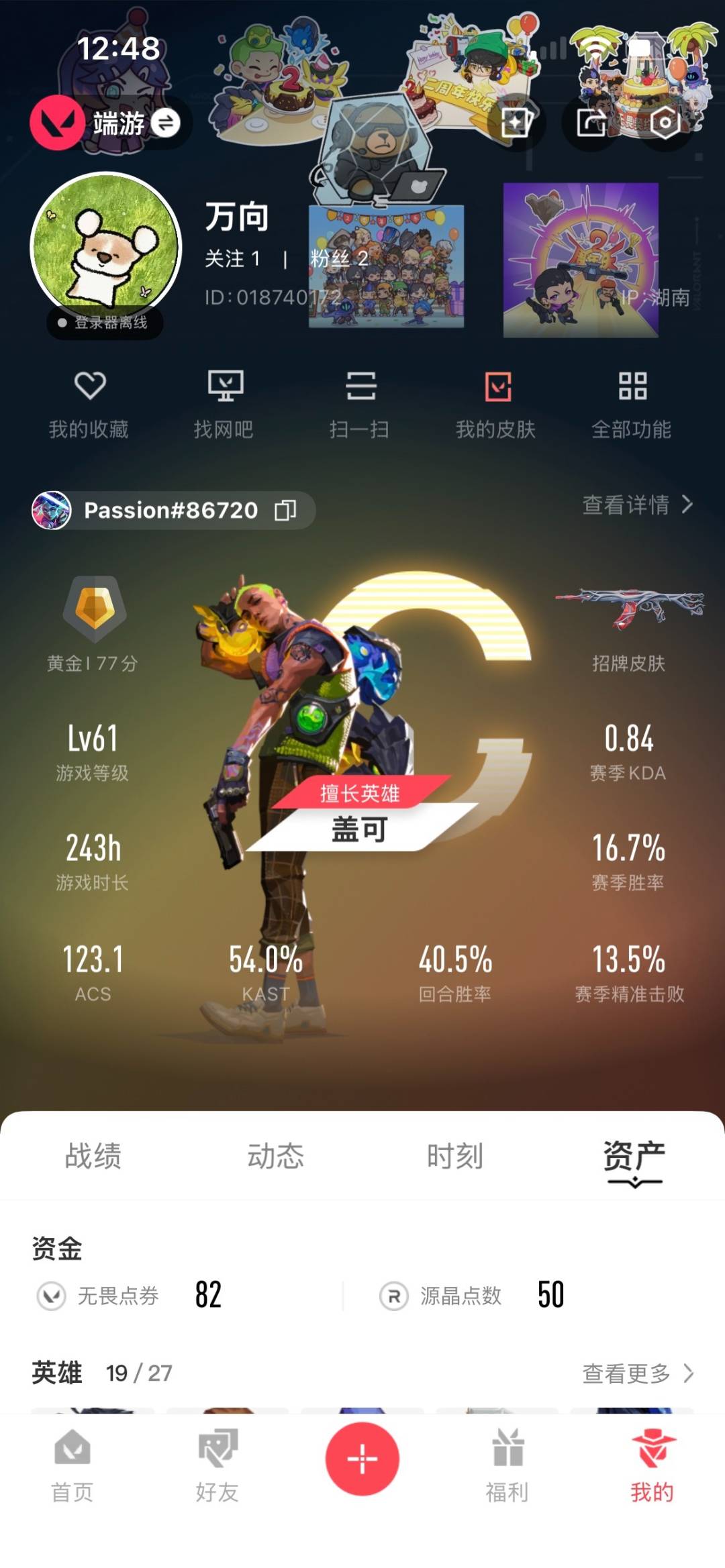Open the 好友 friends tab
Viewport: 725px width, 1568px height.
[x=217, y=1465]
